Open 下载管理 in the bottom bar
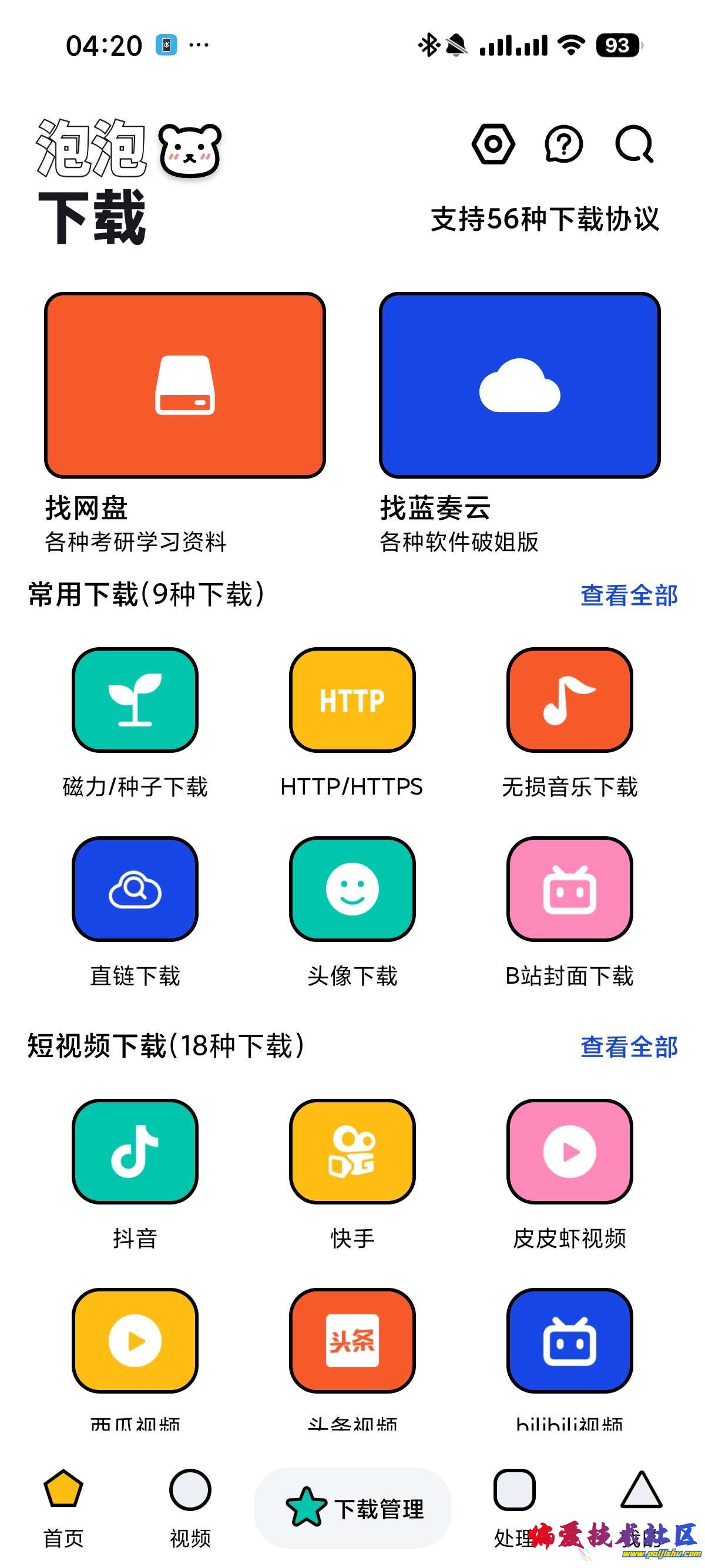The height and width of the screenshot is (1568, 705). pos(352,1508)
